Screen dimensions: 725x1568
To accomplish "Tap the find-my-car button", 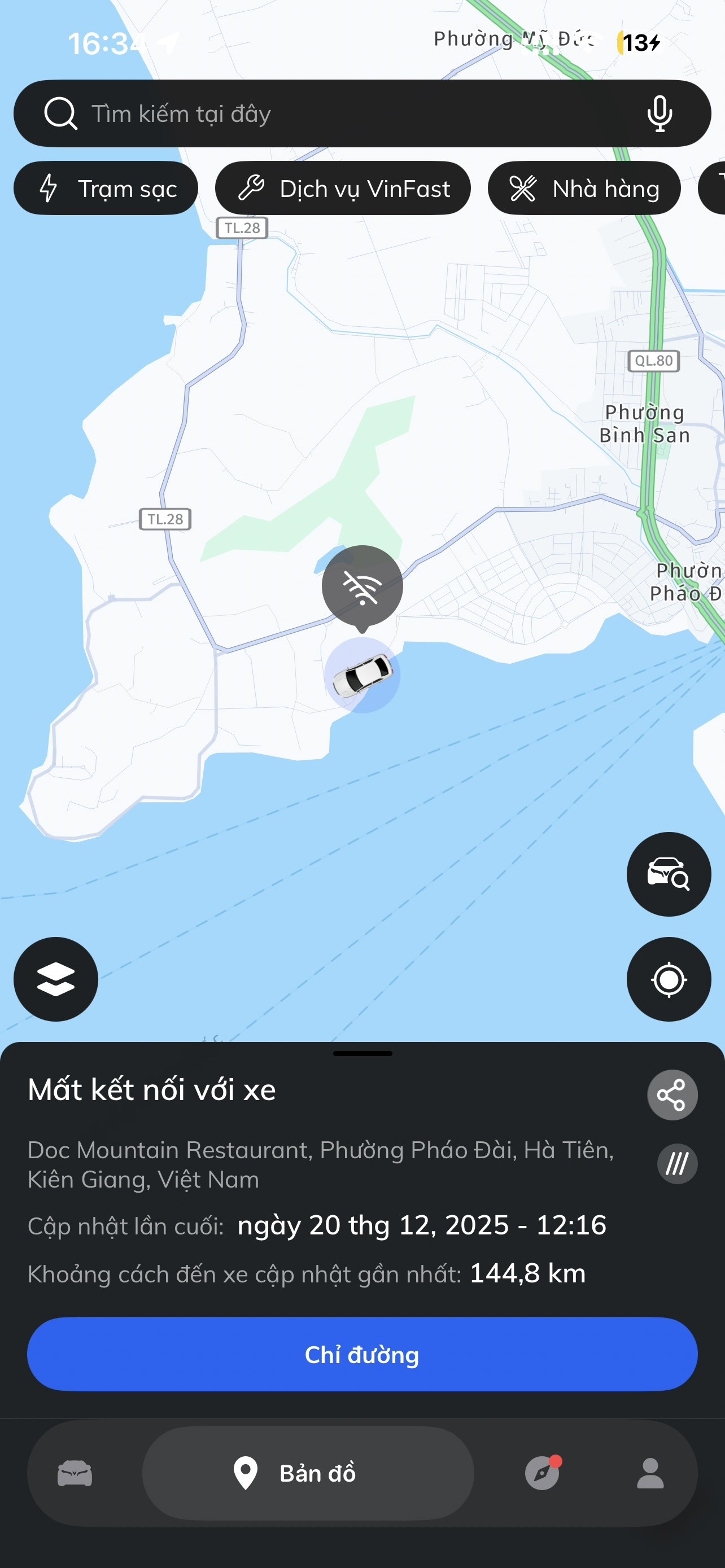I will tap(669, 874).
